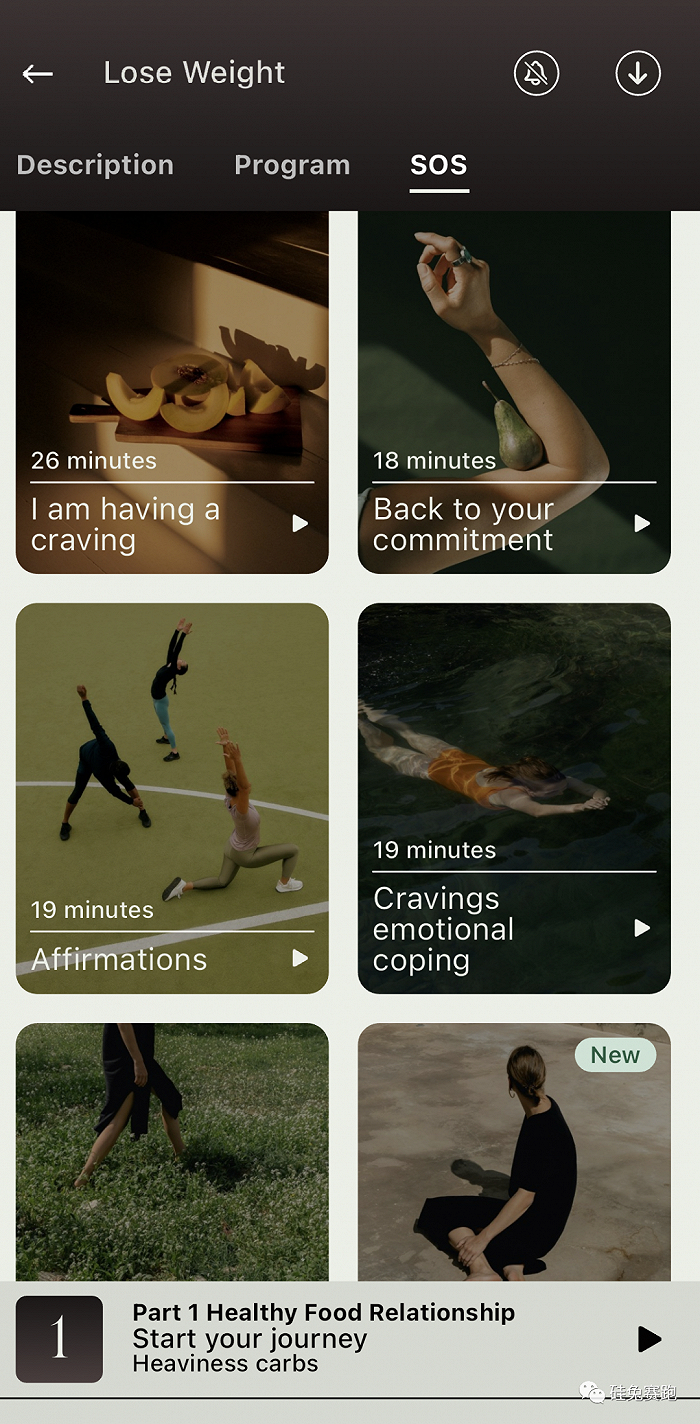The image size is (700, 1424).
Task: Go back using the arrow
Action: 38,74
